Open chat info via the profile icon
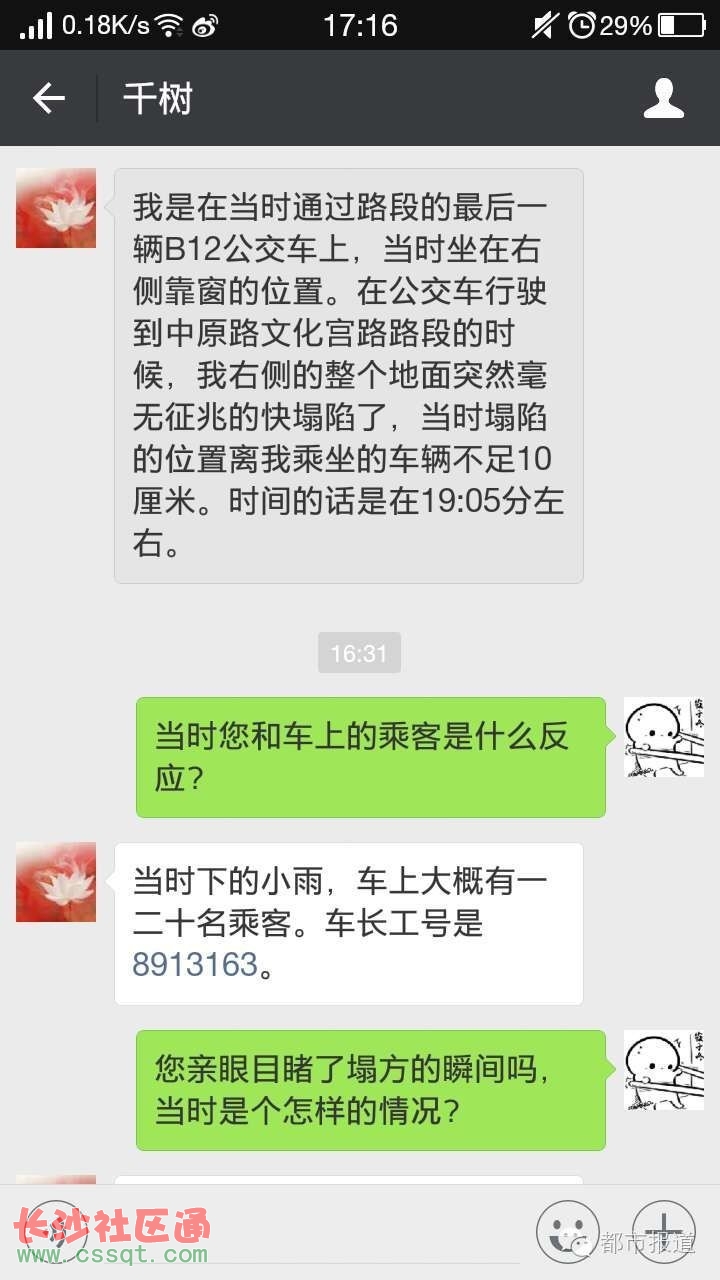Viewport: 720px width, 1280px height. point(663,98)
